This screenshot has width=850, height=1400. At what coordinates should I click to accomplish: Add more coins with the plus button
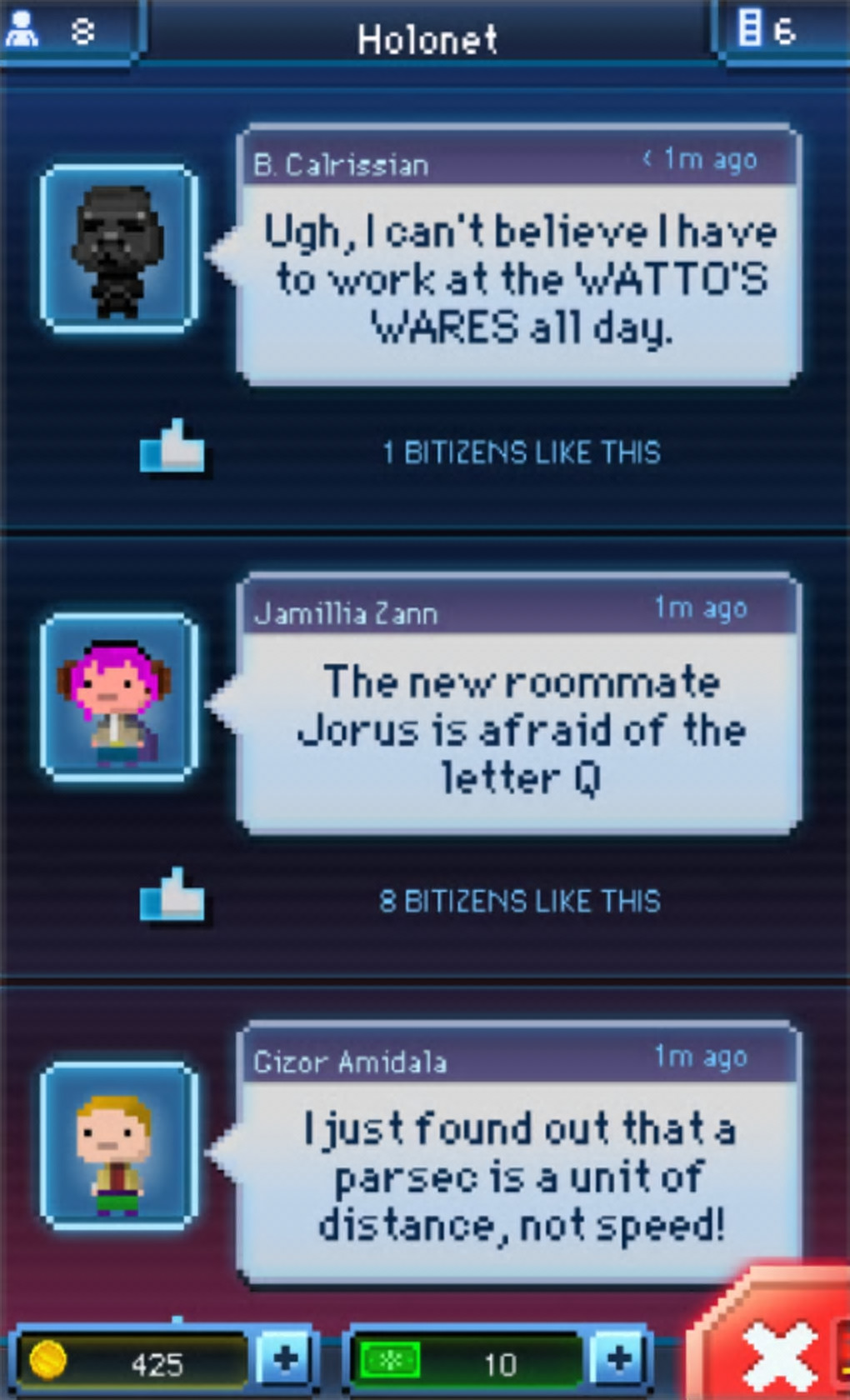(285, 1358)
